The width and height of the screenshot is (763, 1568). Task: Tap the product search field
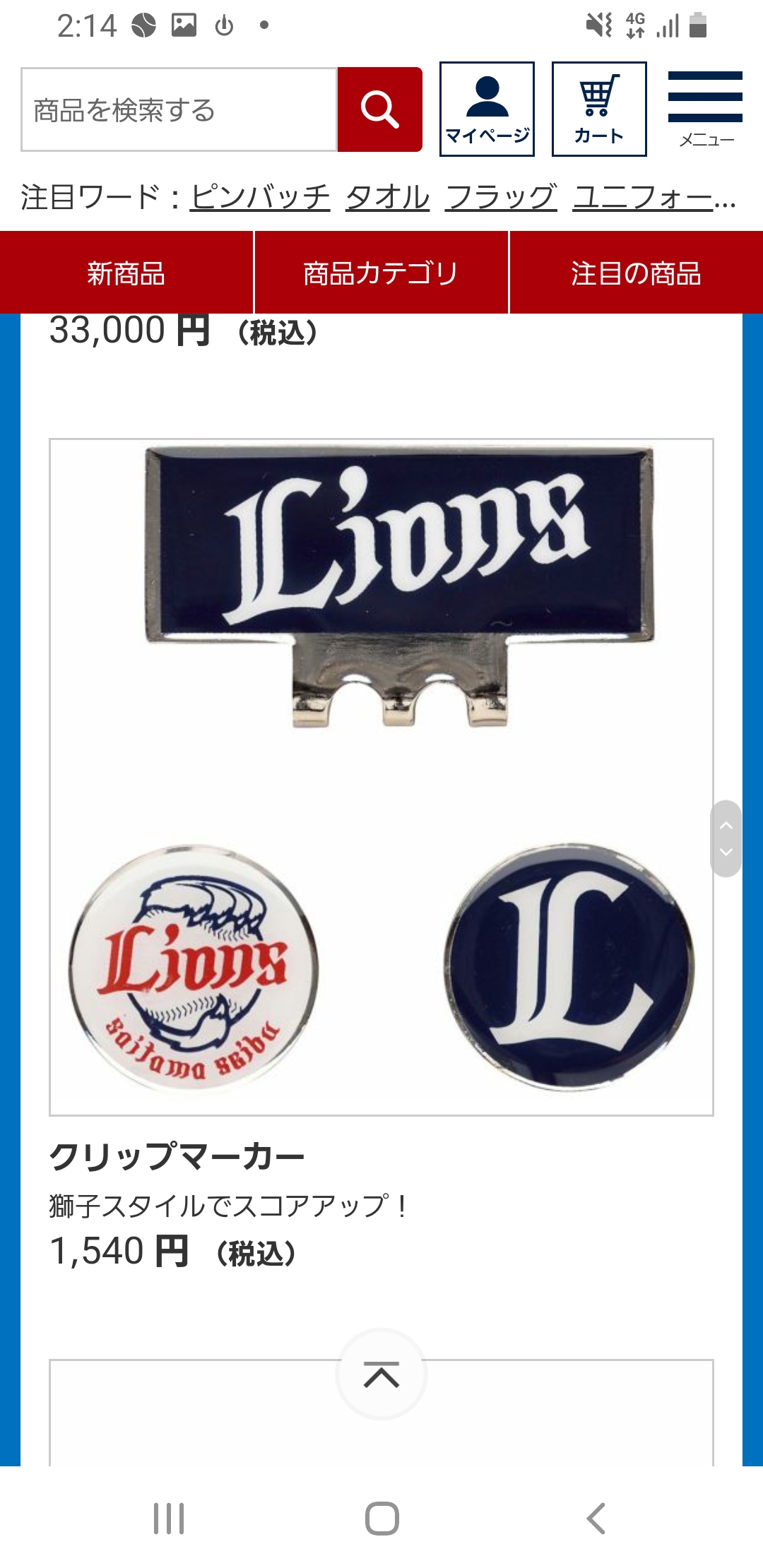(179, 109)
